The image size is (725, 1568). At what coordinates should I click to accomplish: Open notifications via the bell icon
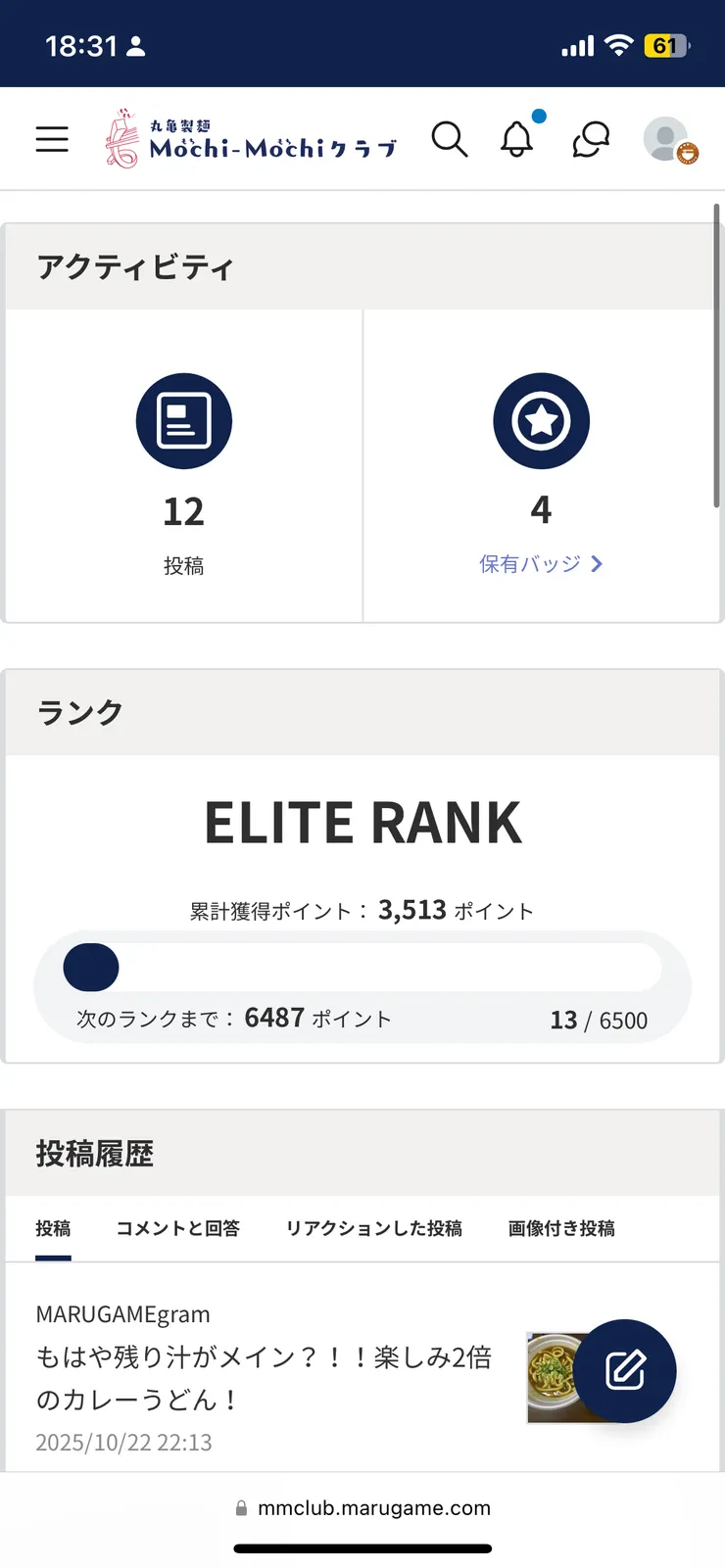click(x=517, y=139)
